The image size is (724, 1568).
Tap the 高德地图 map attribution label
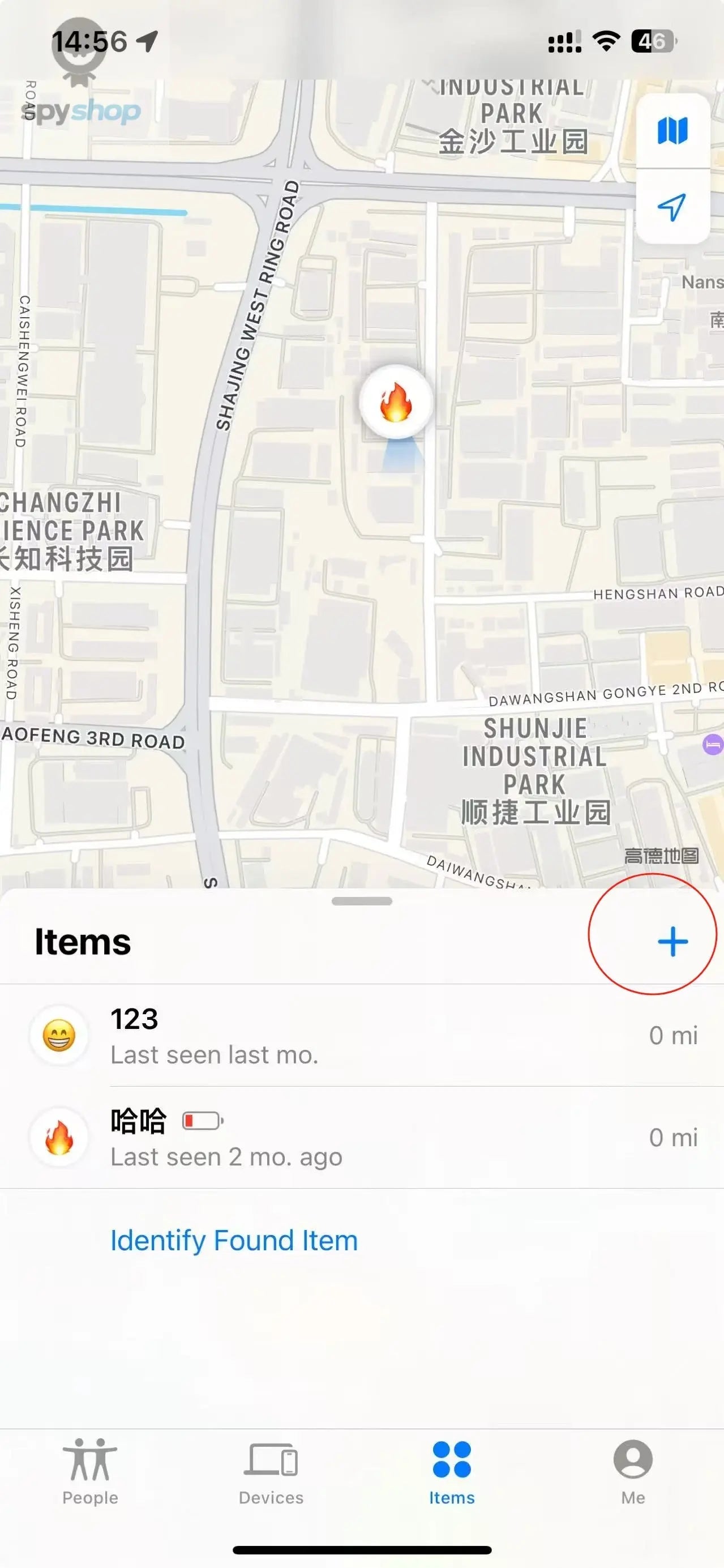tap(662, 856)
